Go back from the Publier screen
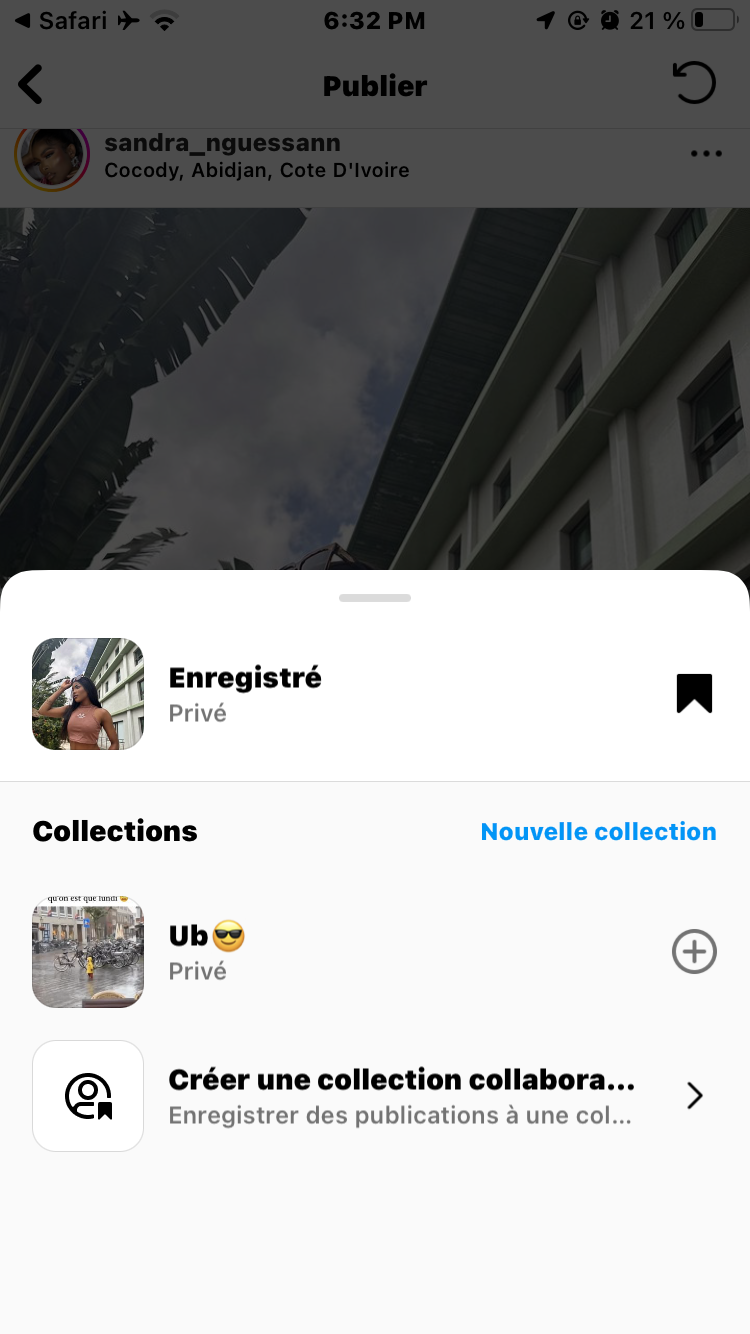The height and width of the screenshot is (1334, 750). pyautogui.click(x=31, y=85)
